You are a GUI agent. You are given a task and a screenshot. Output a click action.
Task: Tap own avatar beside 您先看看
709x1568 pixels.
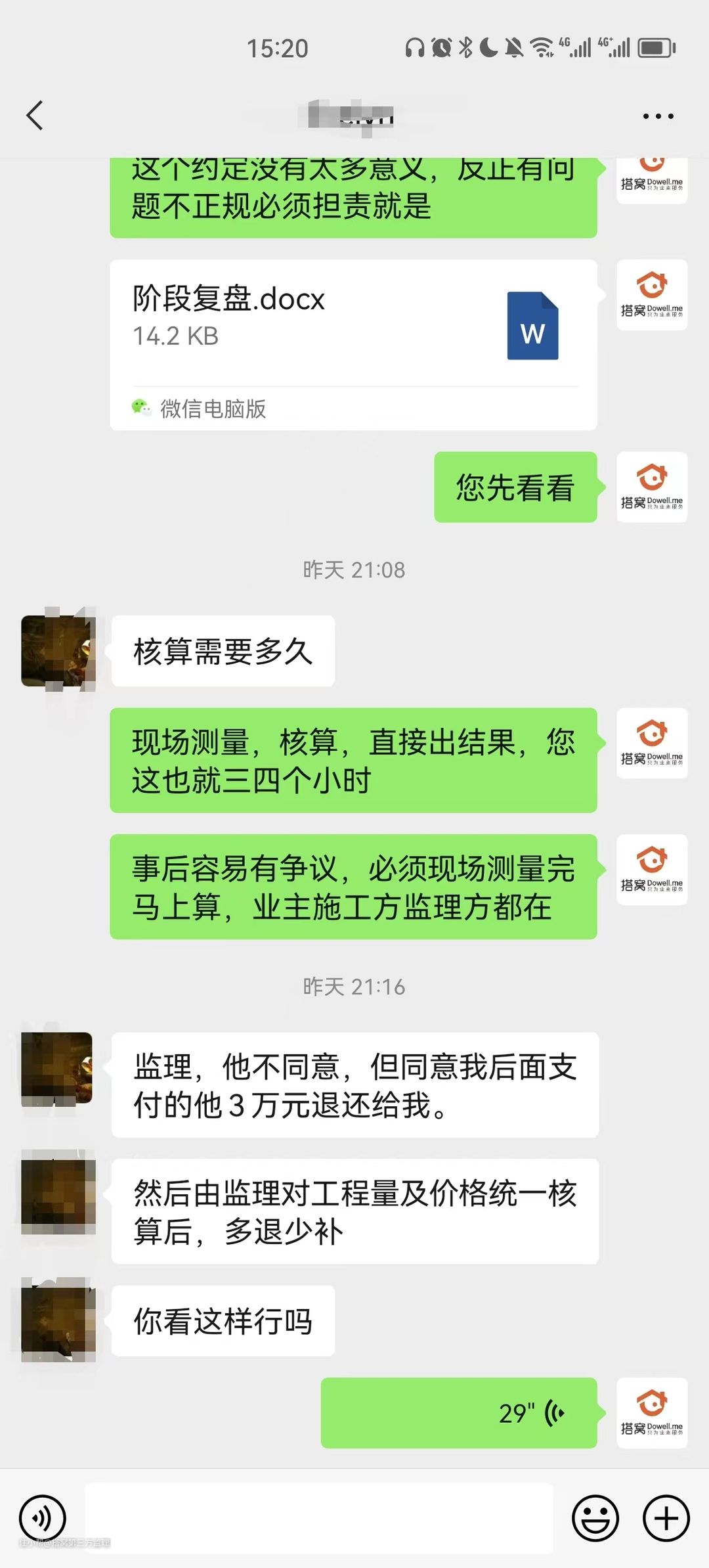coord(651,487)
